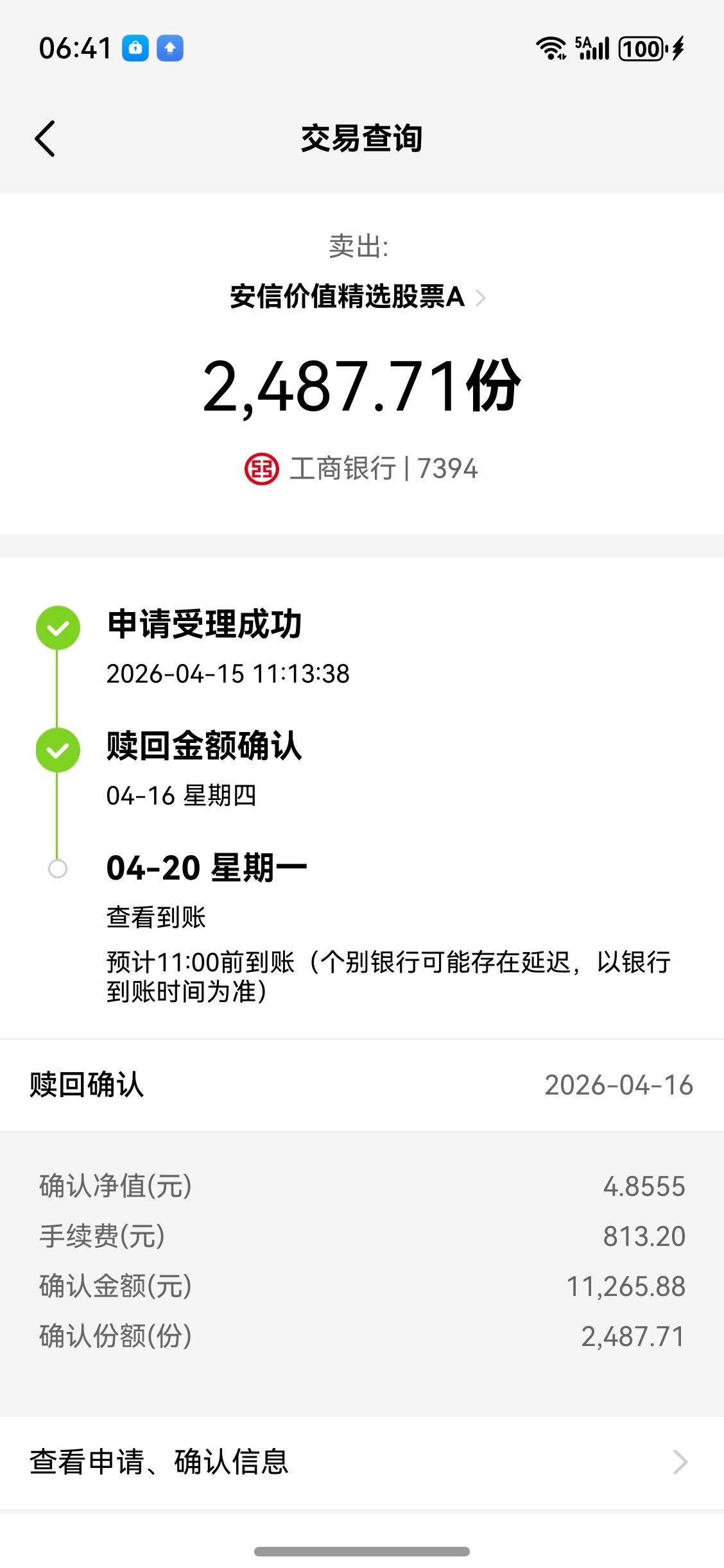Open fund 安信价值精选股票A details
724x1568 pixels.
pyautogui.click(x=358, y=297)
